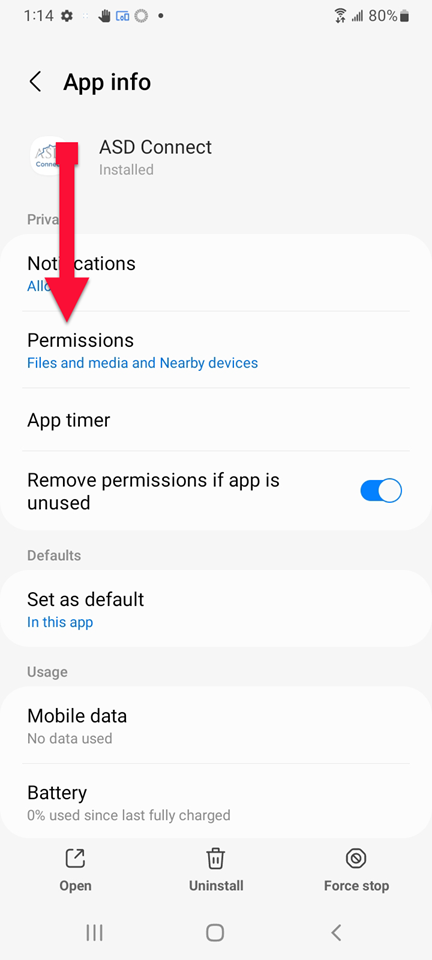This screenshot has width=432, height=960.
Task: Go back from App info
Action: pos(35,82)
